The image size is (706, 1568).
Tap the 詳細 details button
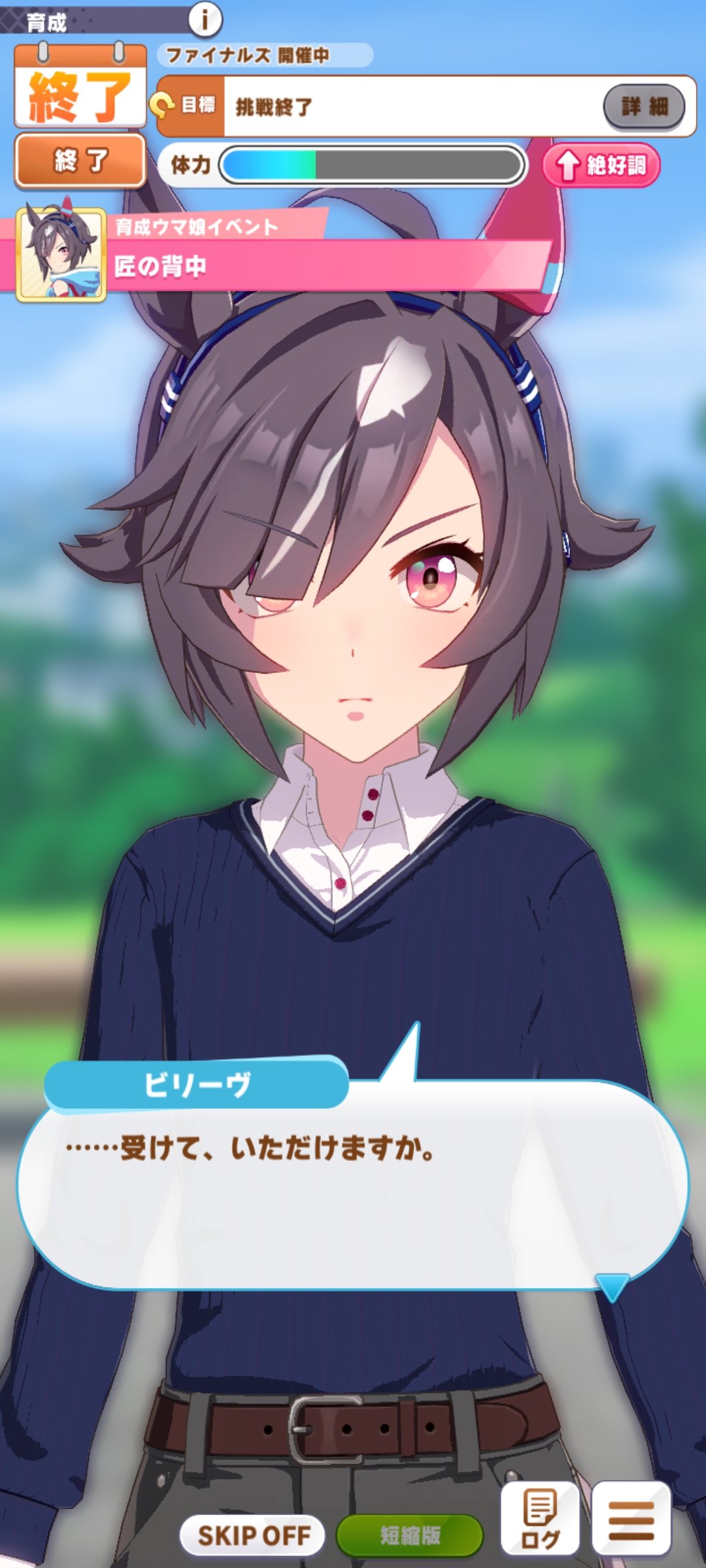[x=644, y=106]
